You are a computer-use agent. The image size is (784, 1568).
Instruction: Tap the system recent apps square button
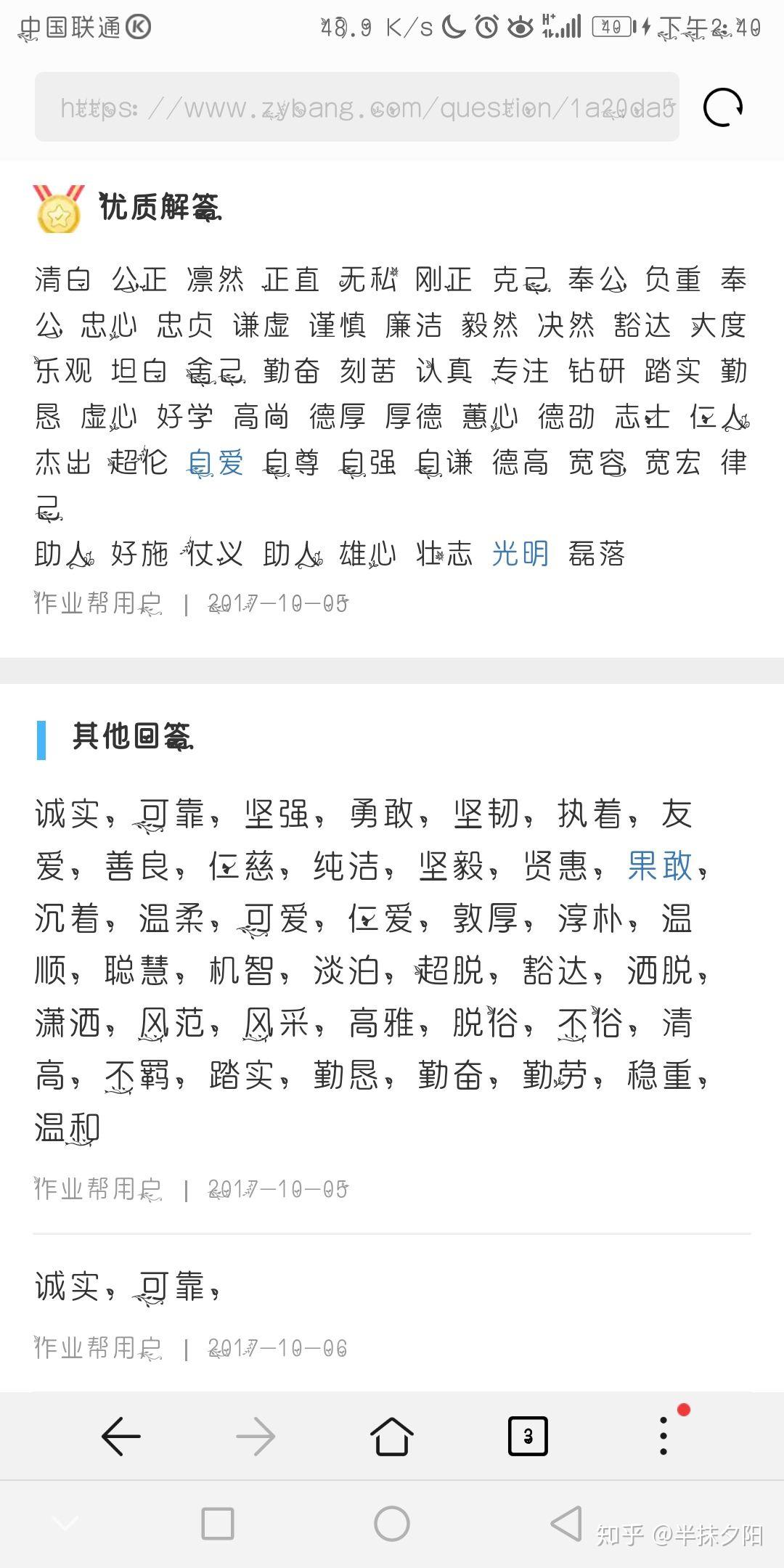[217, 1524]
